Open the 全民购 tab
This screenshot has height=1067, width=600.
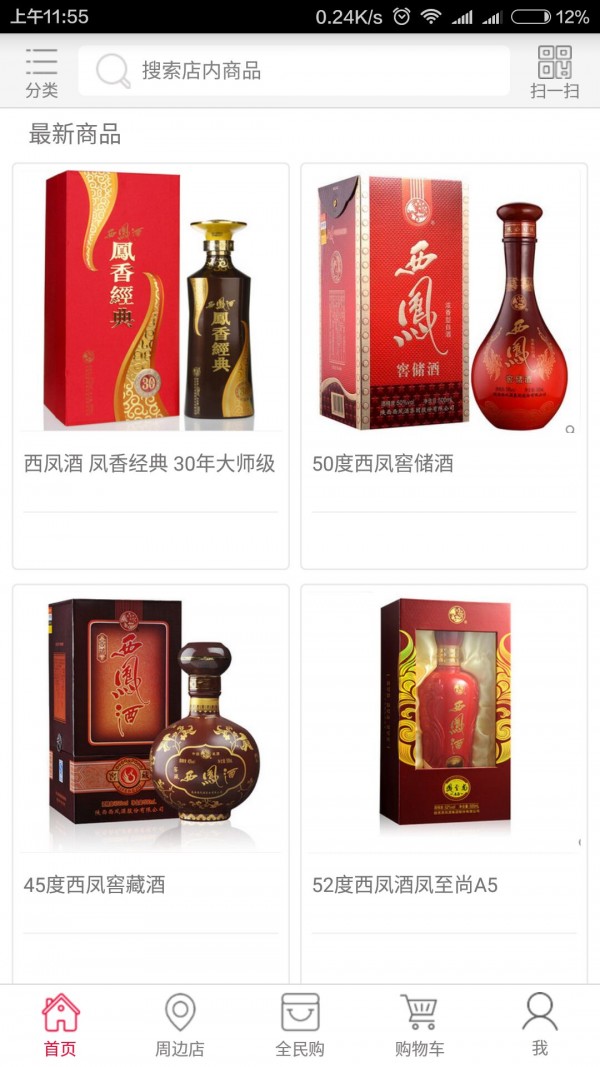[300, 1025]
